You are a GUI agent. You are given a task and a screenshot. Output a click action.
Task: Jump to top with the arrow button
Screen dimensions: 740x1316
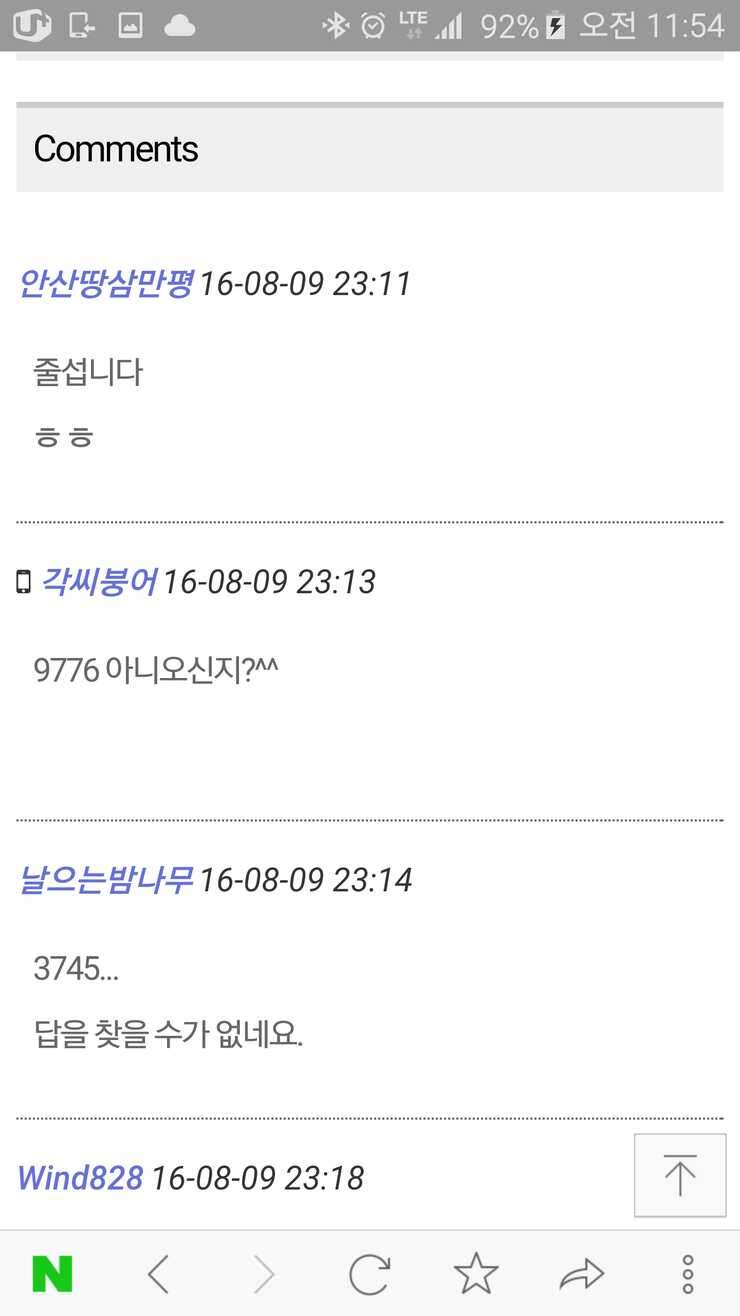pos(680,1175)
